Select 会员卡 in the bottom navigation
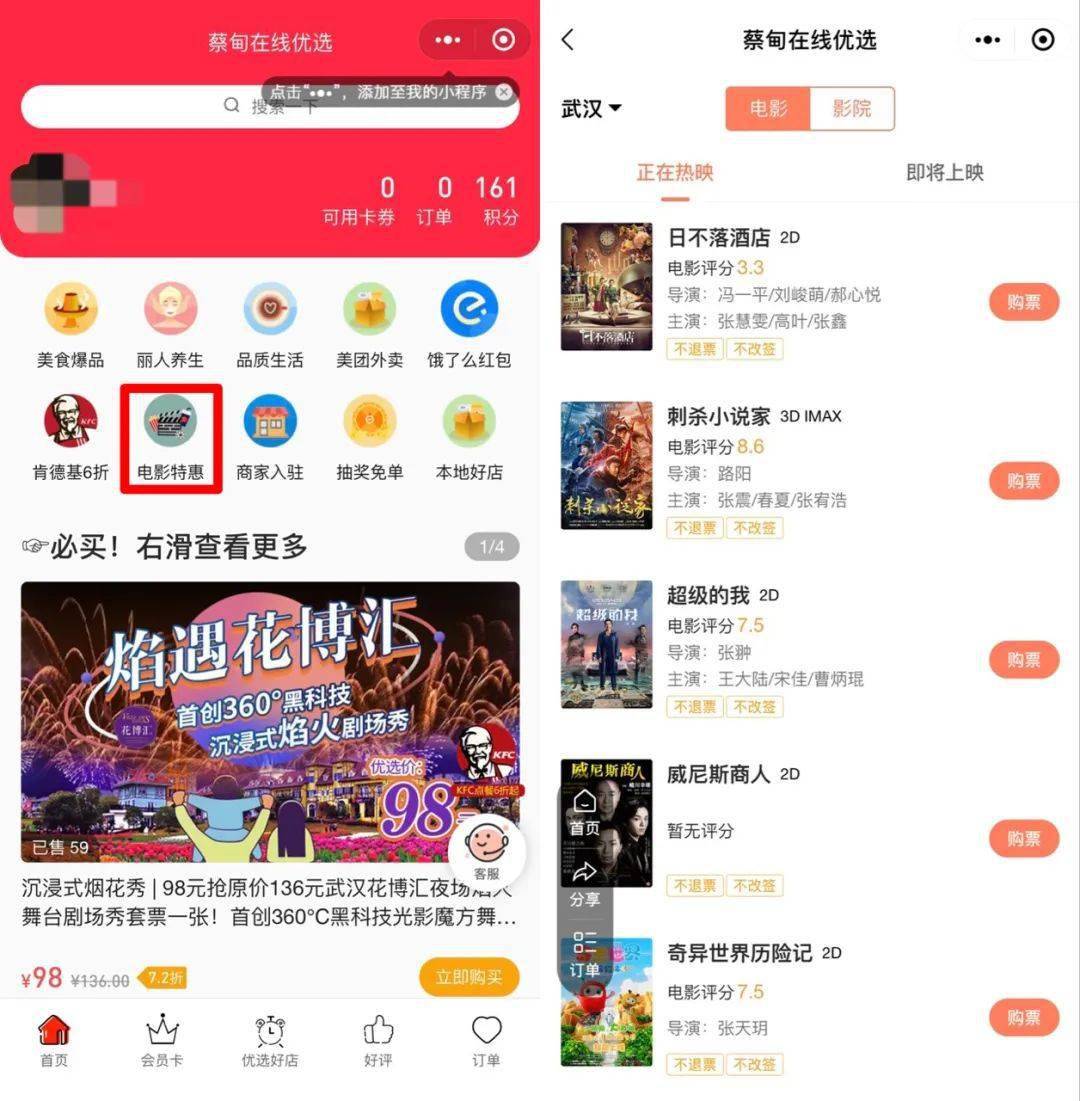The height and width of the screenshot is (1101, 1080). pos(162,1042)
